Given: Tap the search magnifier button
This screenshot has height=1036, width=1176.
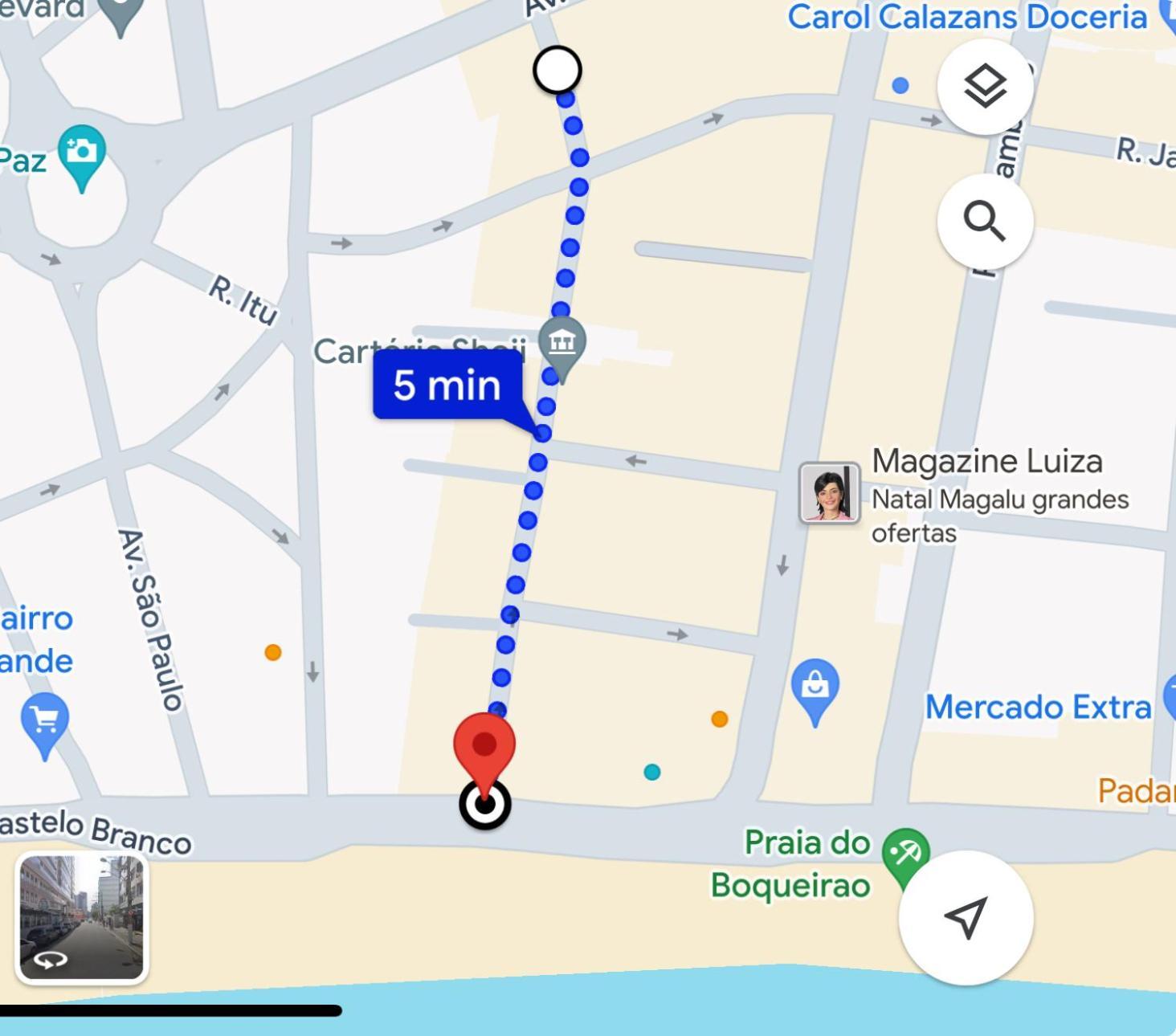Looking at the screenshot, I should [985, 221].
